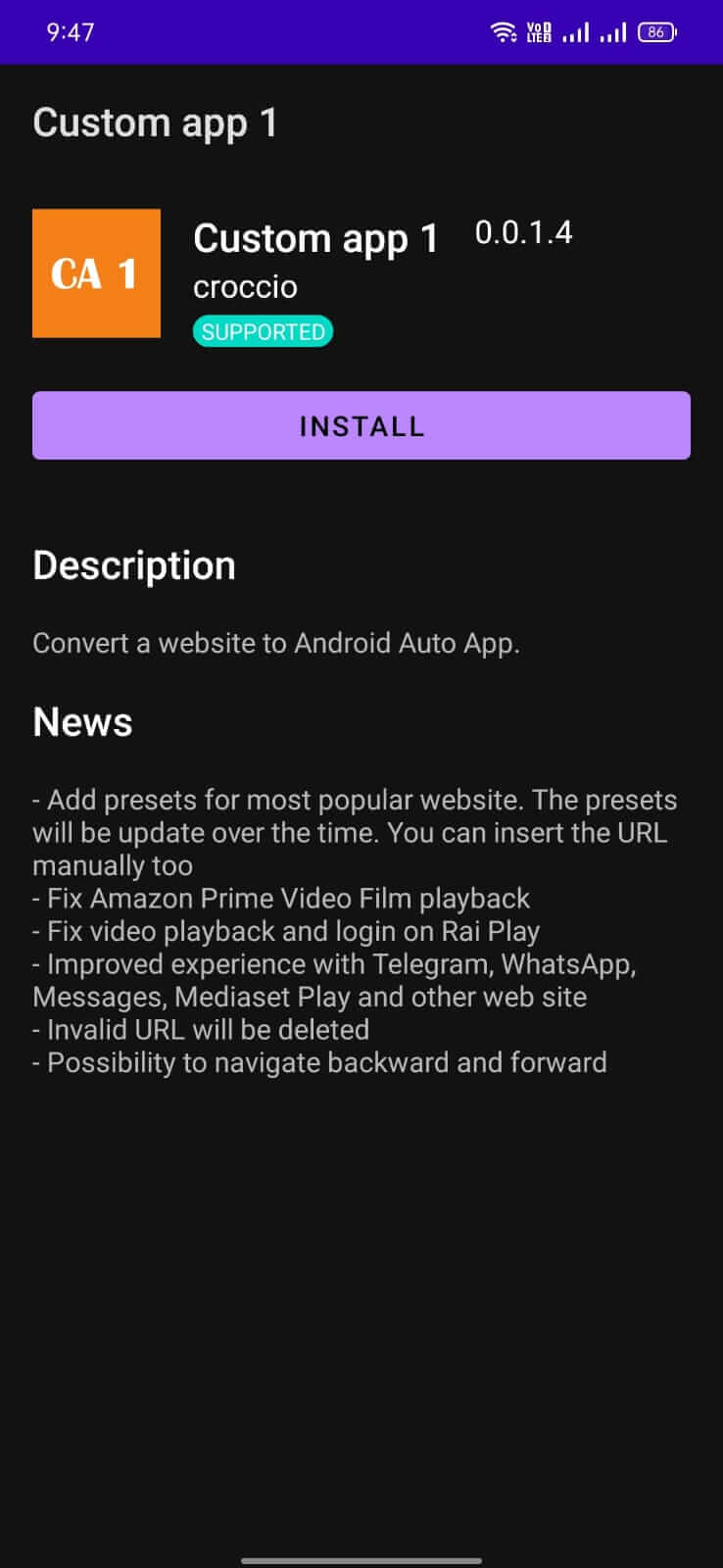Tap the first cellular signal bars icon
723x1568 pixels.
click(578, 31)
